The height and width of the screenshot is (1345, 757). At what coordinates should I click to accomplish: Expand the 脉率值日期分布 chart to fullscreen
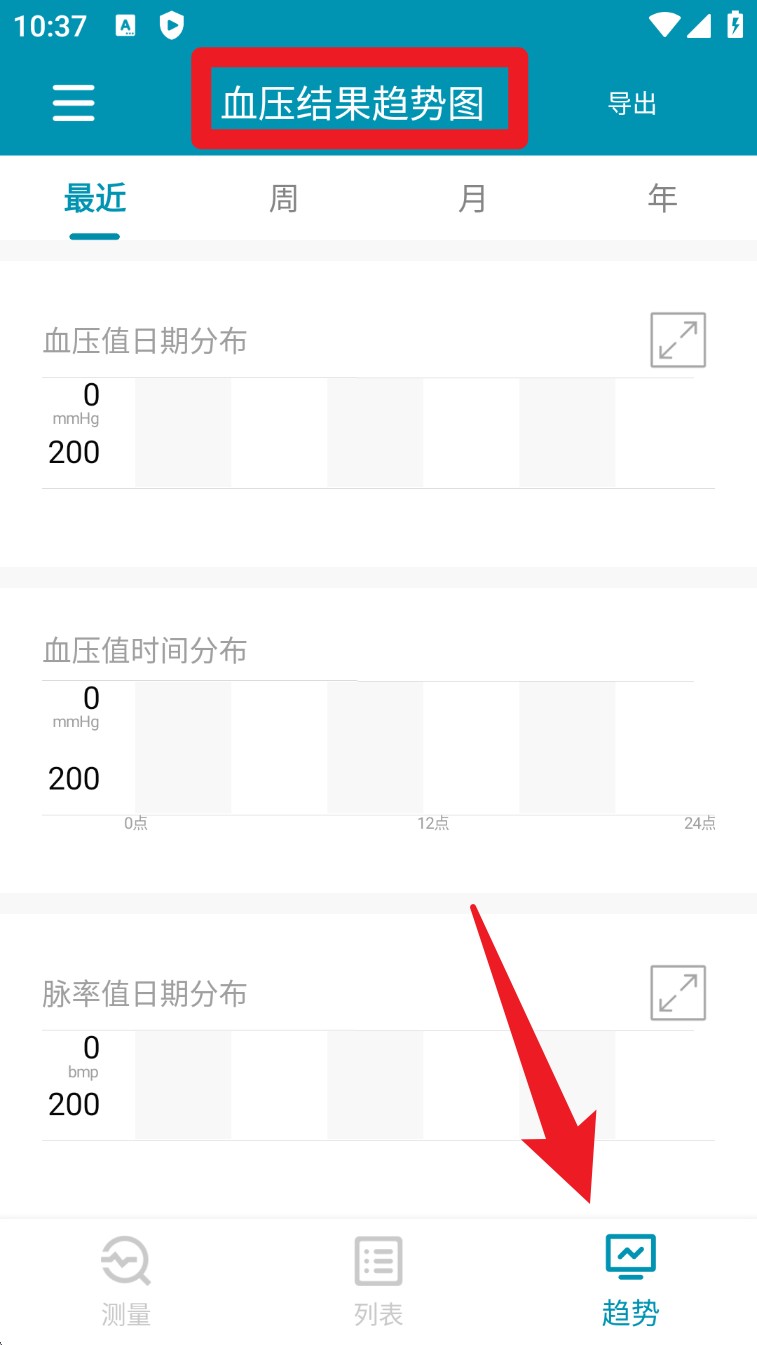click(x=678, y=992)
